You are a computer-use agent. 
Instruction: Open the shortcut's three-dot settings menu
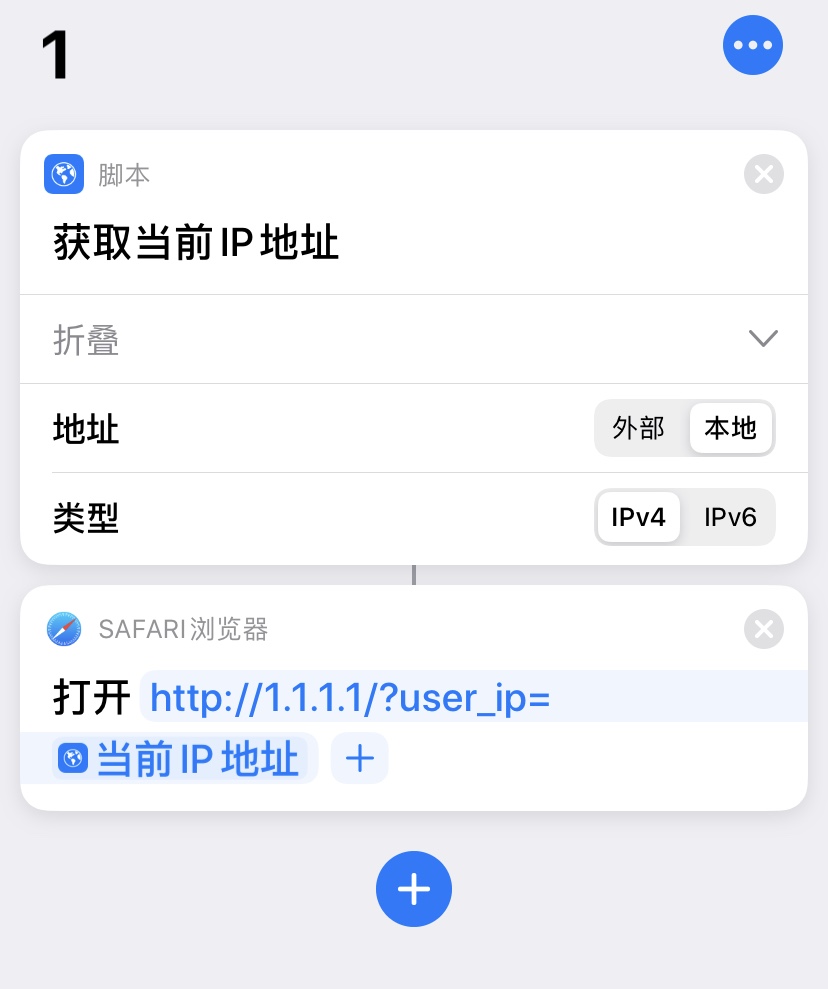tap(752, 45)
